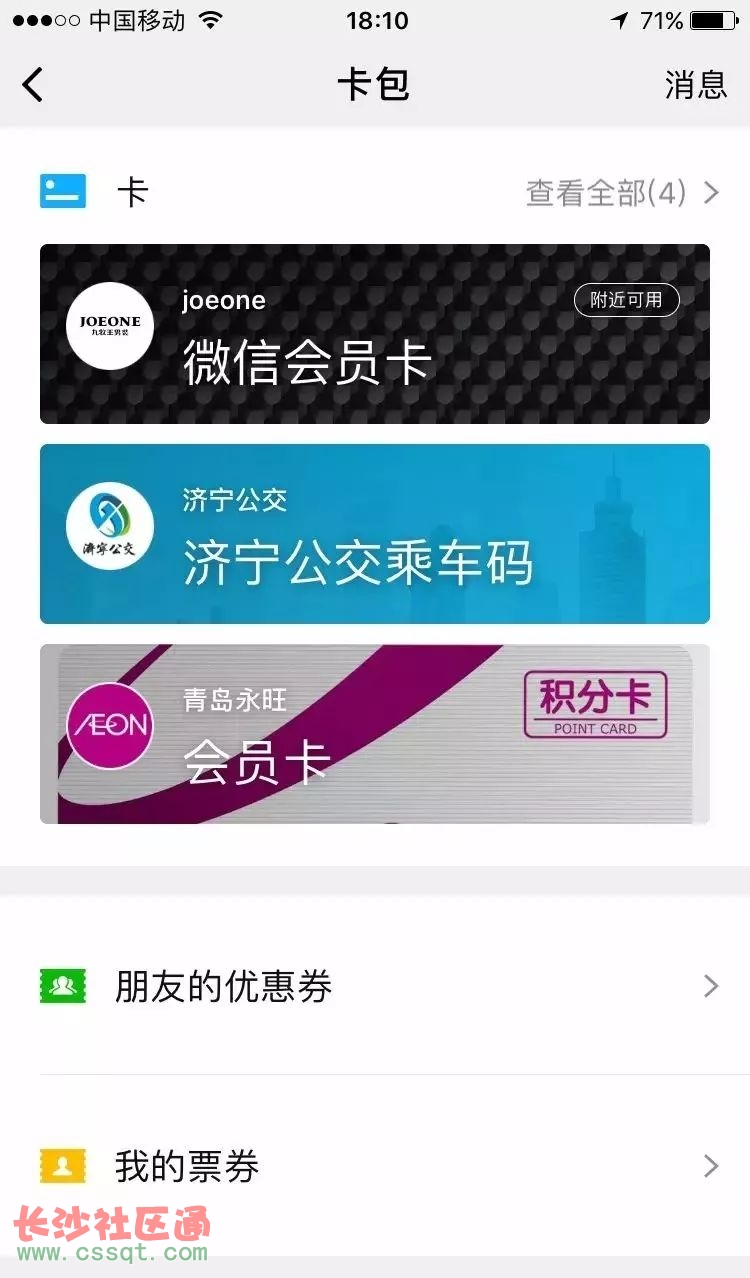Open 我的票券 row
Viewport: 750px width, 1278px height.
[375, 1166]
